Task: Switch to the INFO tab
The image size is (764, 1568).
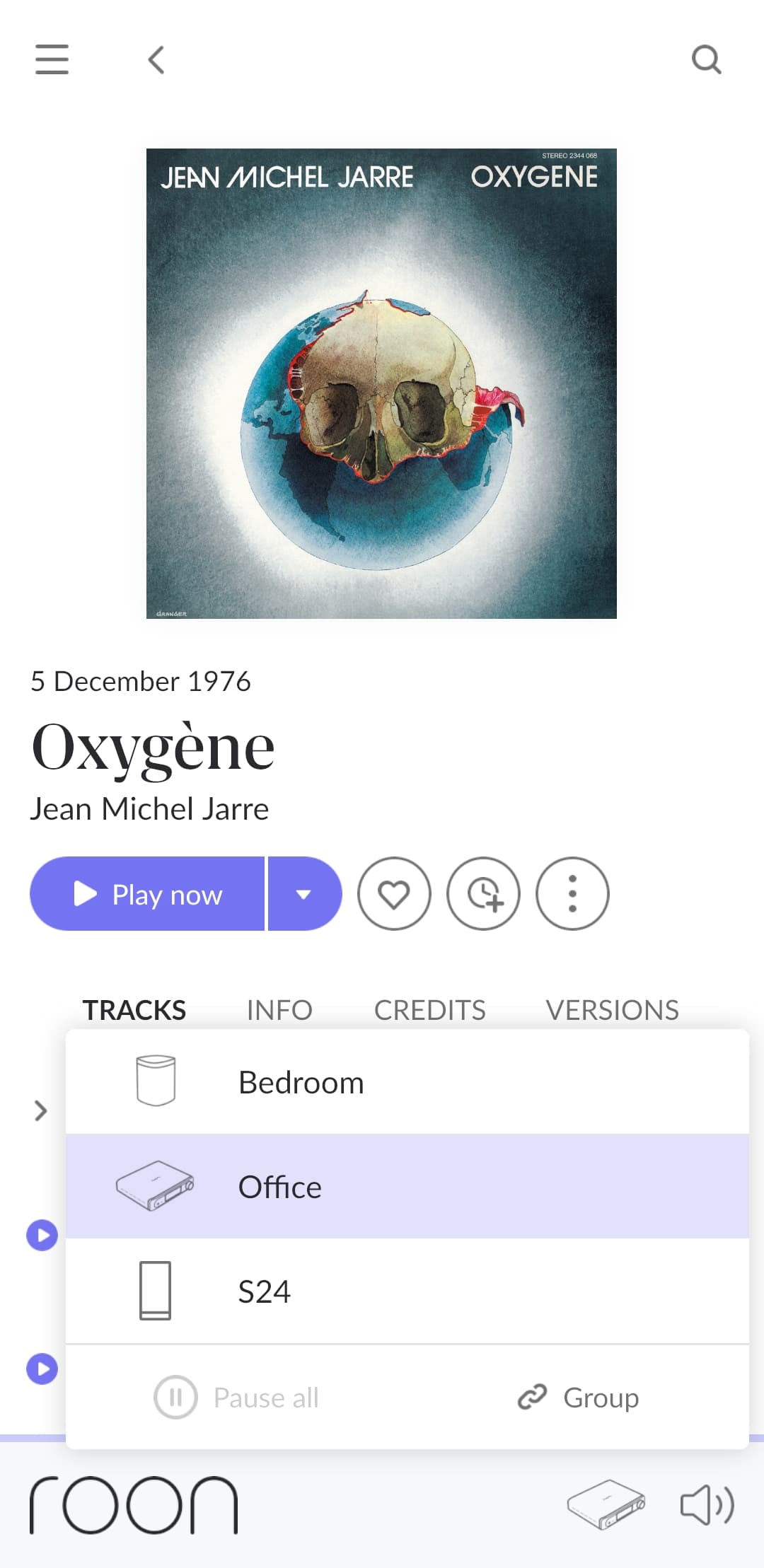Action: point(279,1009)
